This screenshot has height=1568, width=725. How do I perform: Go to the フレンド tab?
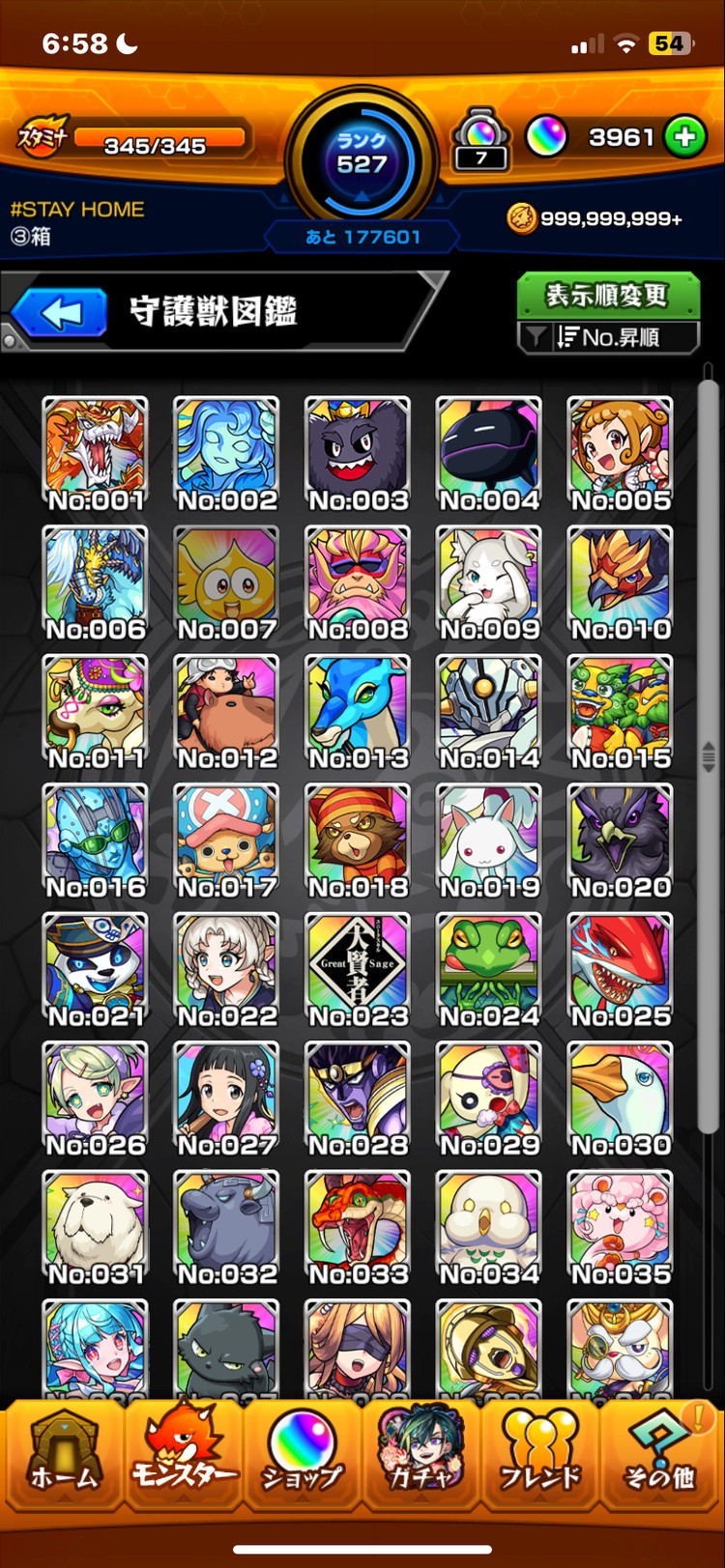(540, 1459)
